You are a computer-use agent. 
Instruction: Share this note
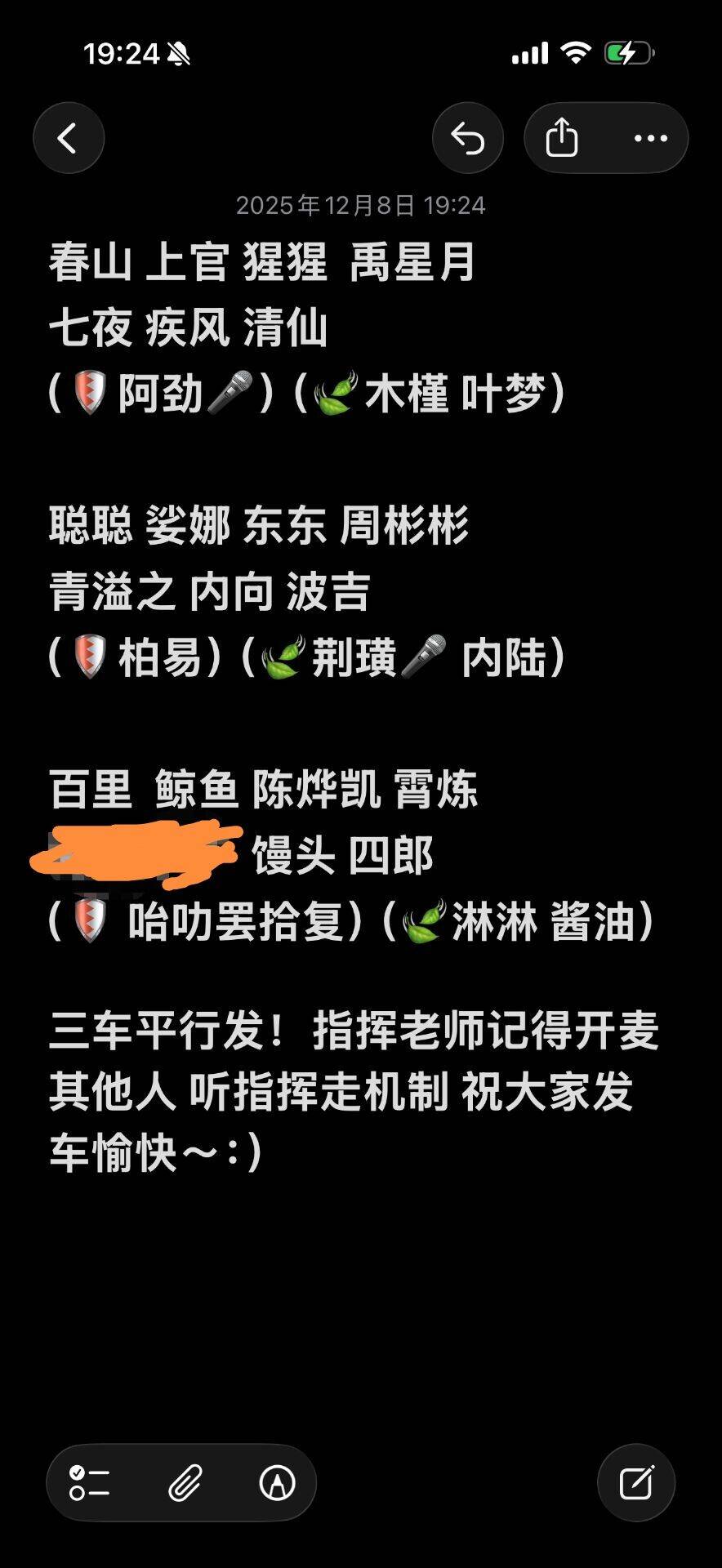pyautogui.click(x=562, y=137)
